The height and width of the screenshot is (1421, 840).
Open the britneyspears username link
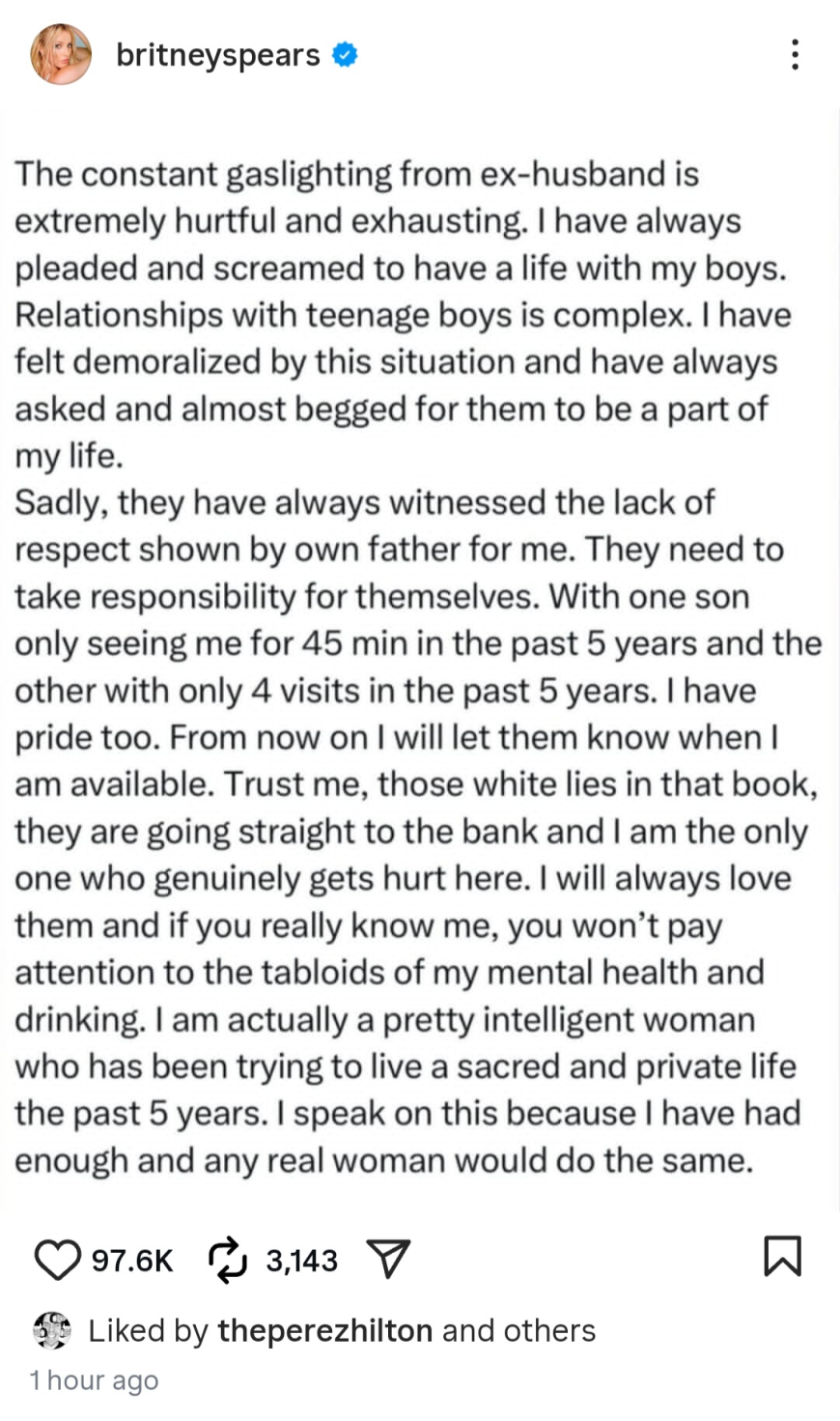(217, 56)
